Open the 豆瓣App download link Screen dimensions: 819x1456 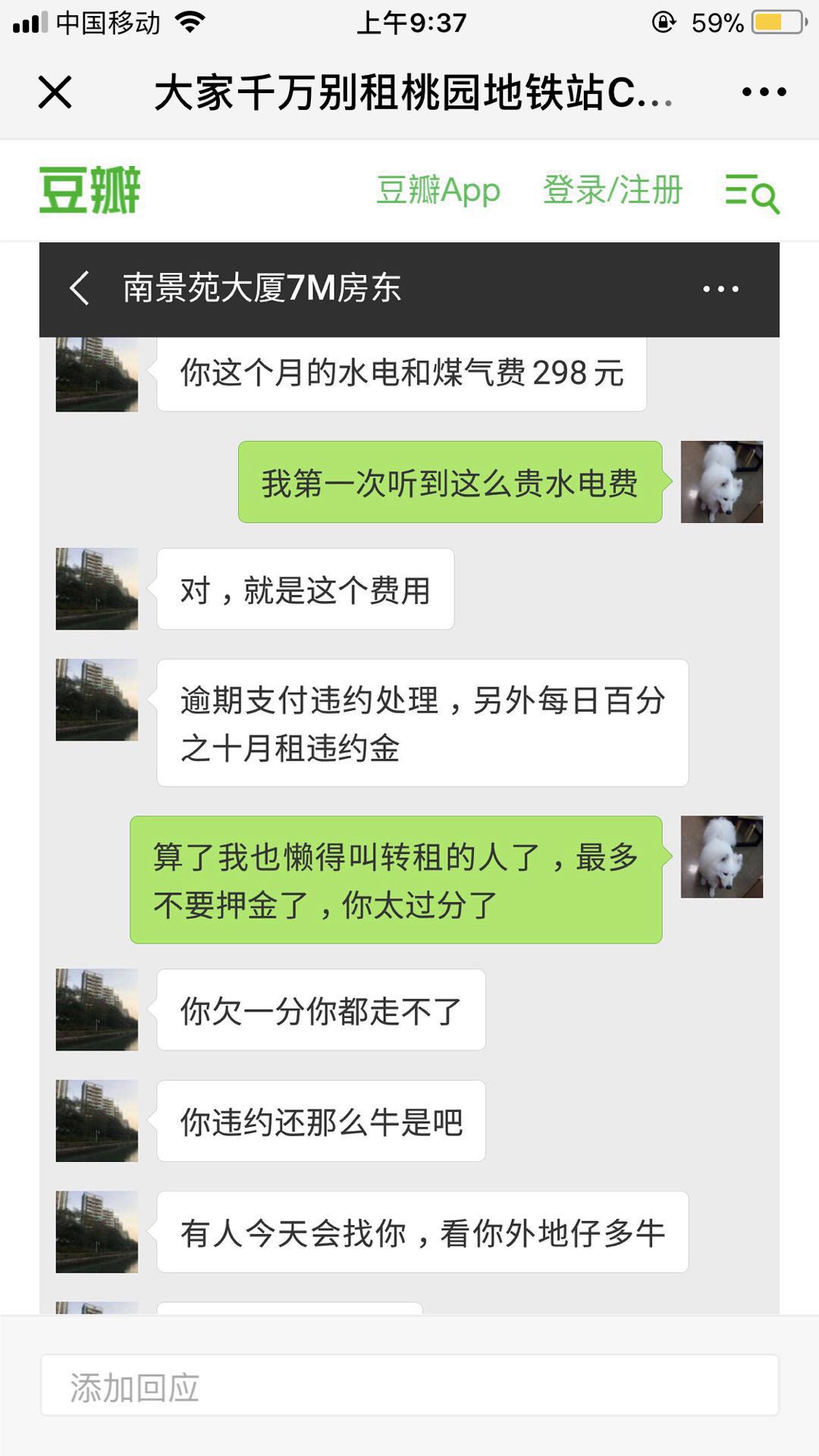[438, 189]
